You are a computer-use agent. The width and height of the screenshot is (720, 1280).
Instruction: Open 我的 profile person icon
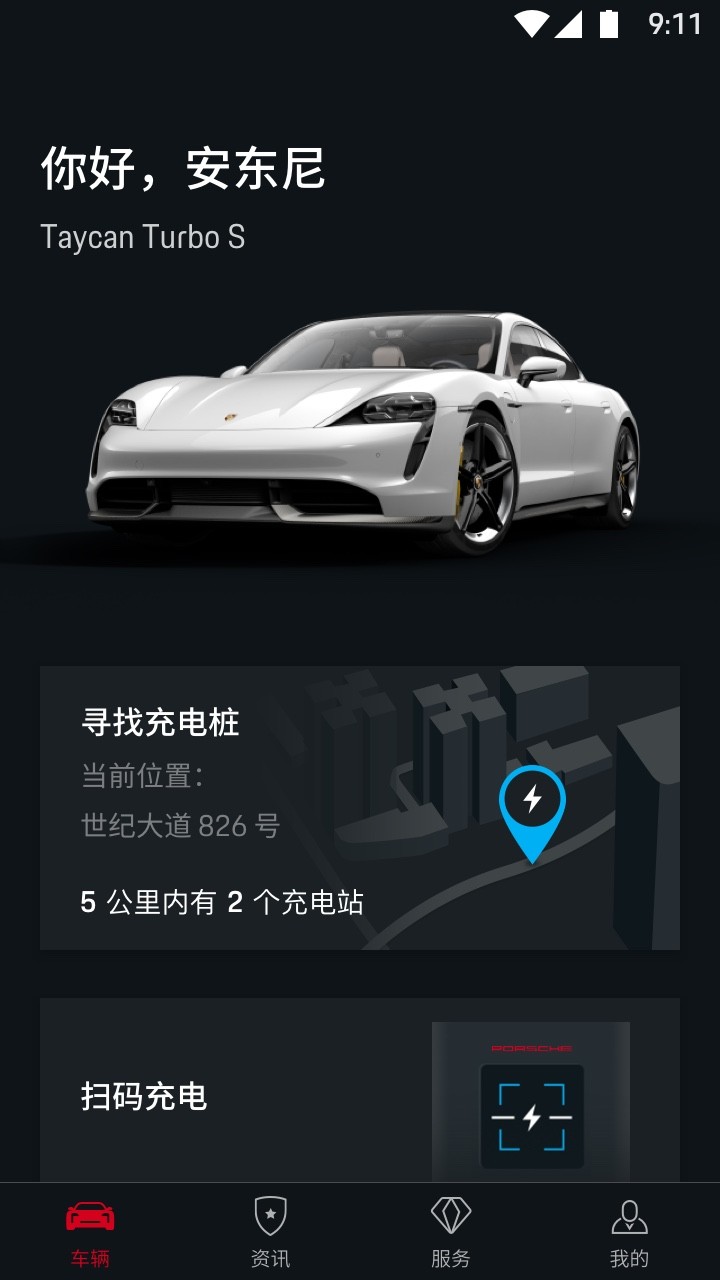(630, 1216)
